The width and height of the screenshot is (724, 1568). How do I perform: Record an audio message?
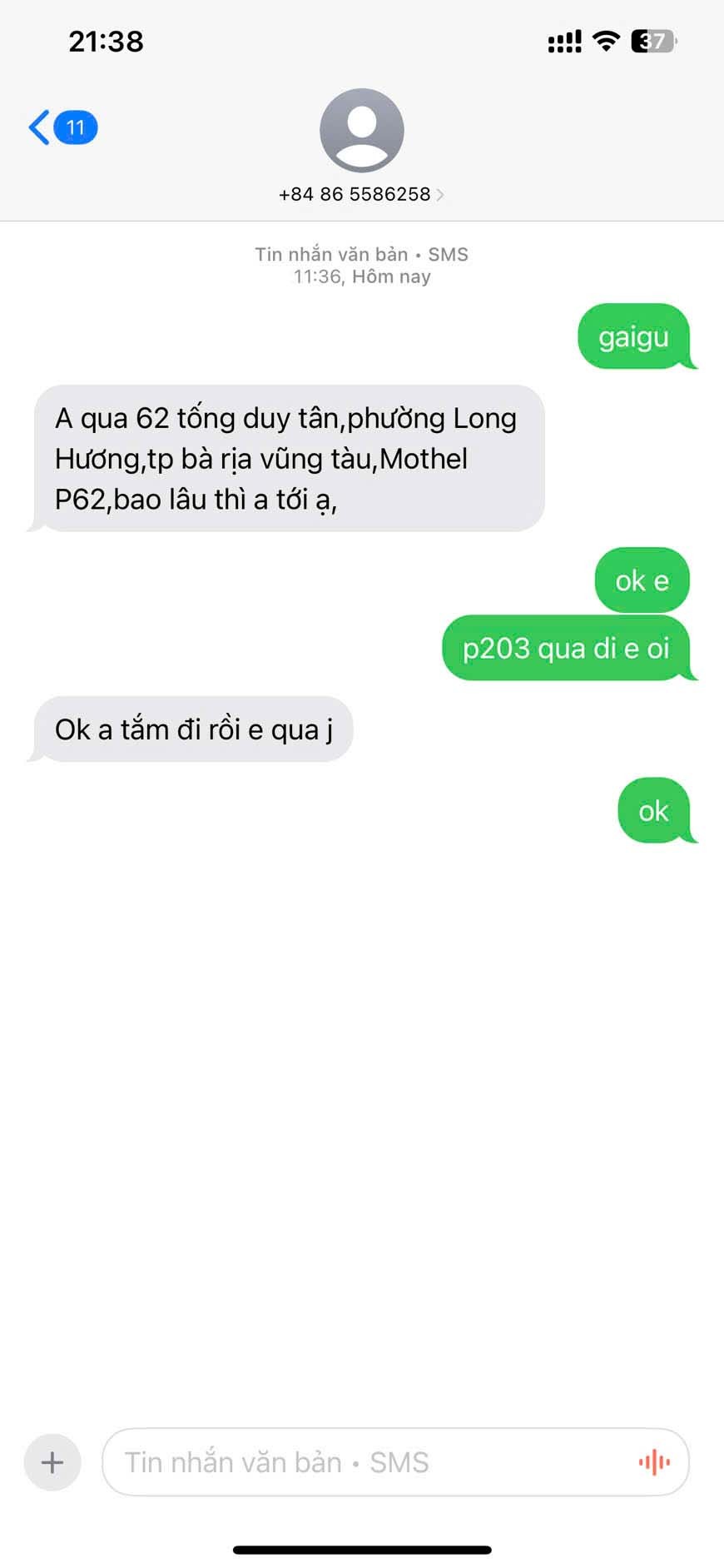(x=654, y=1462)
